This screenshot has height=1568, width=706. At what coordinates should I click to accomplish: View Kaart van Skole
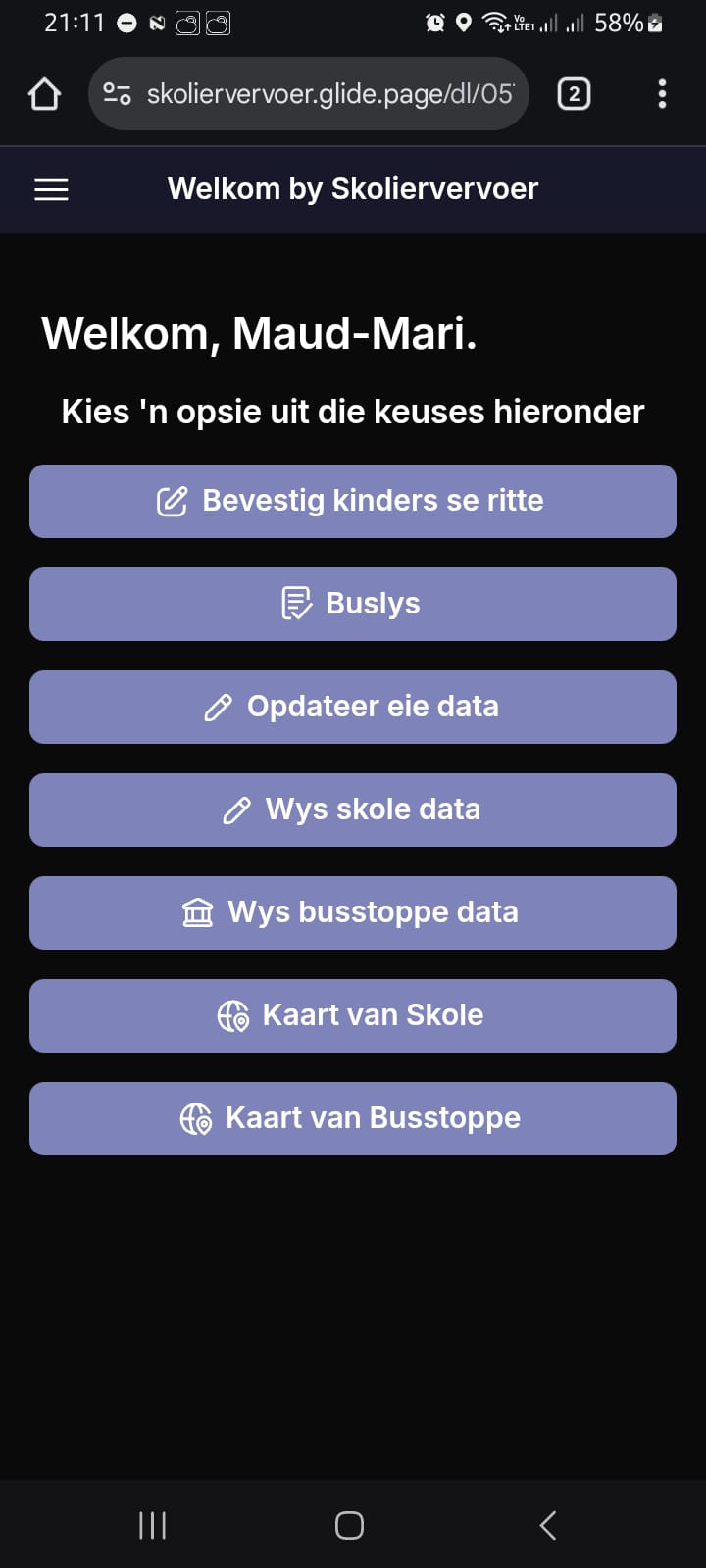(353, 1015)
